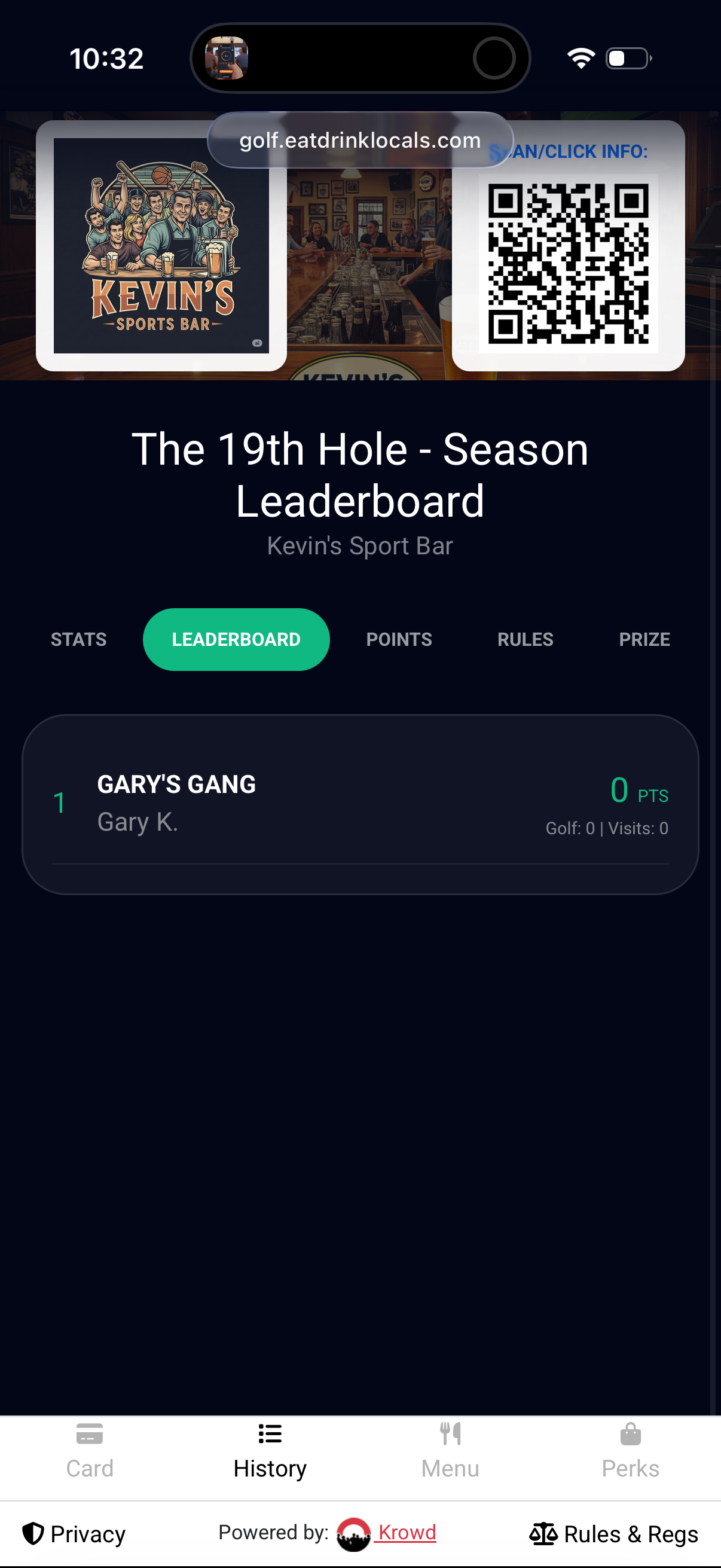Tap the Krowd logo icon

353,1534
